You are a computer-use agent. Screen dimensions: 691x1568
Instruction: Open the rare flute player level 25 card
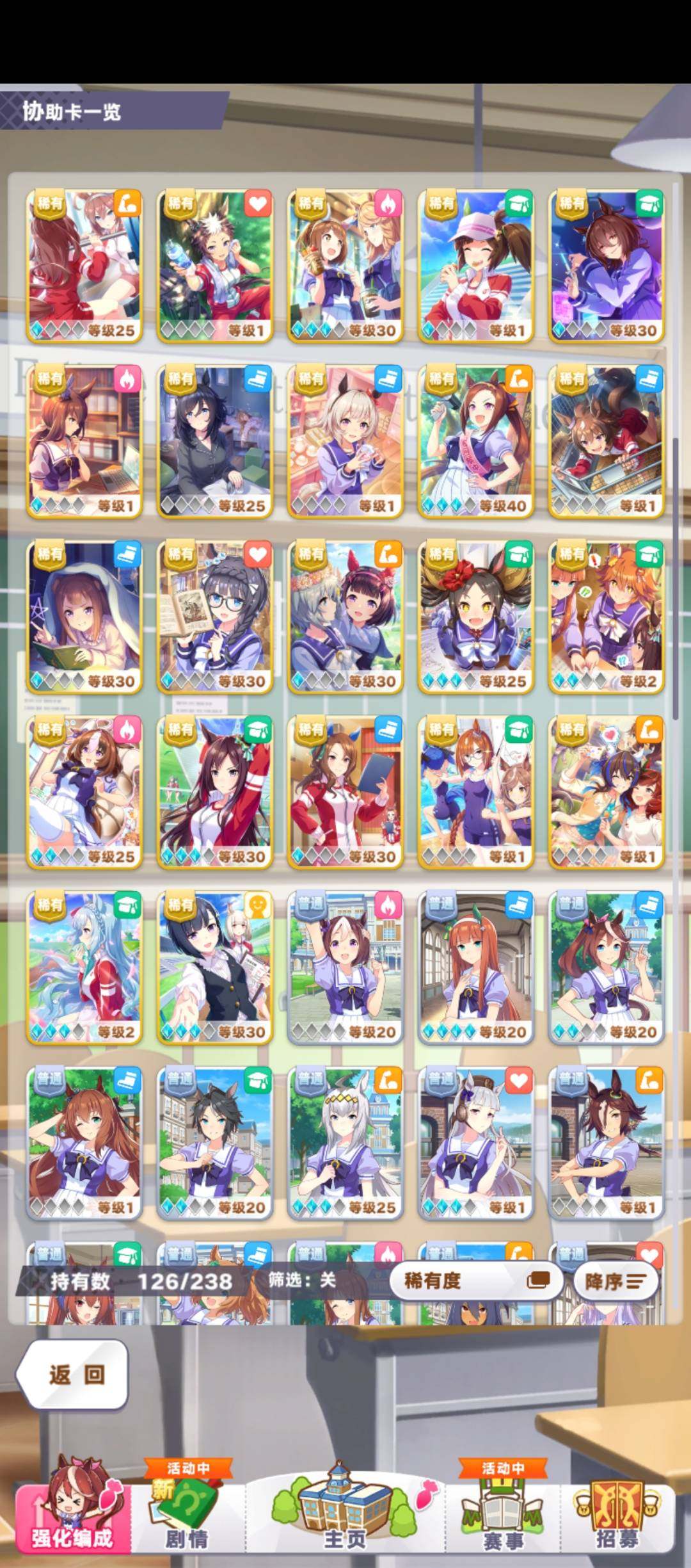[84, 265]
